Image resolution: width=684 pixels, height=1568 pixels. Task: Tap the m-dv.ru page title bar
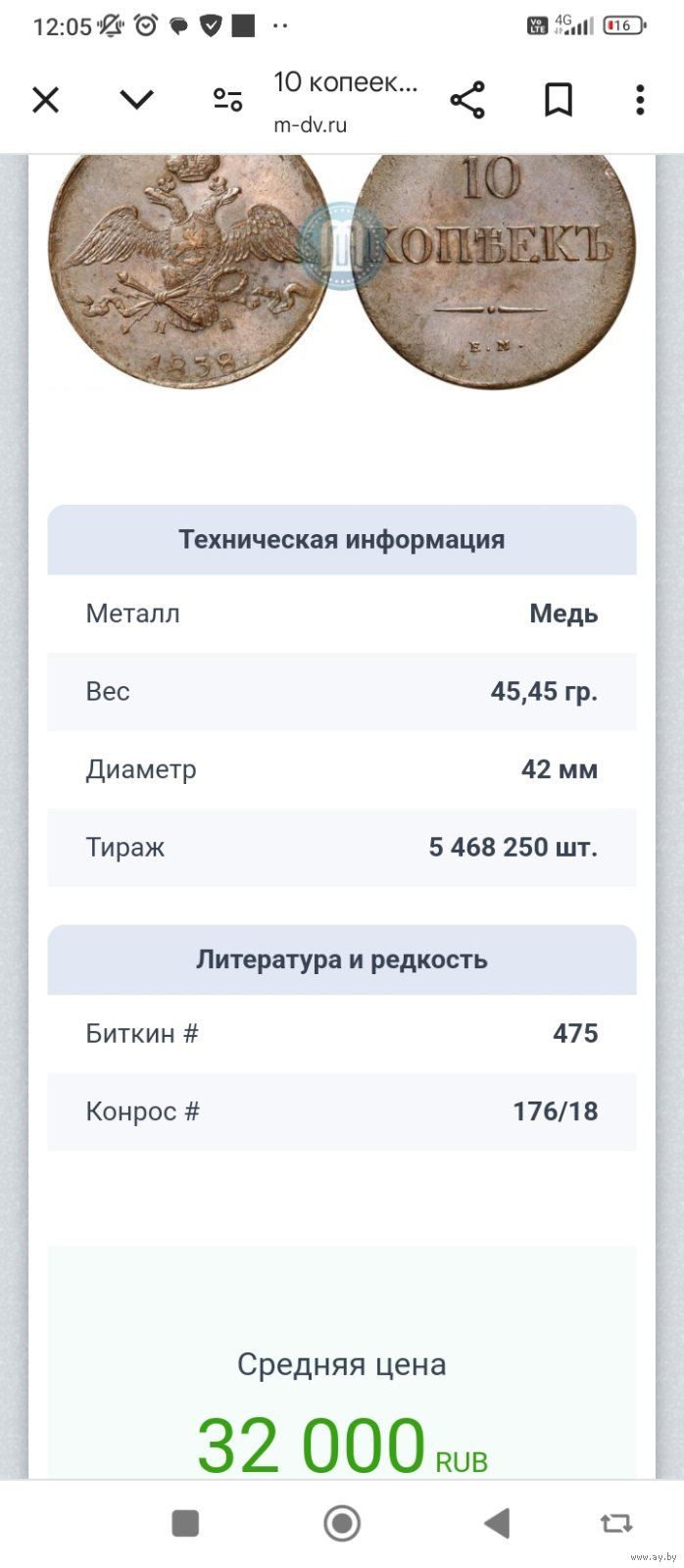[346, 102]
